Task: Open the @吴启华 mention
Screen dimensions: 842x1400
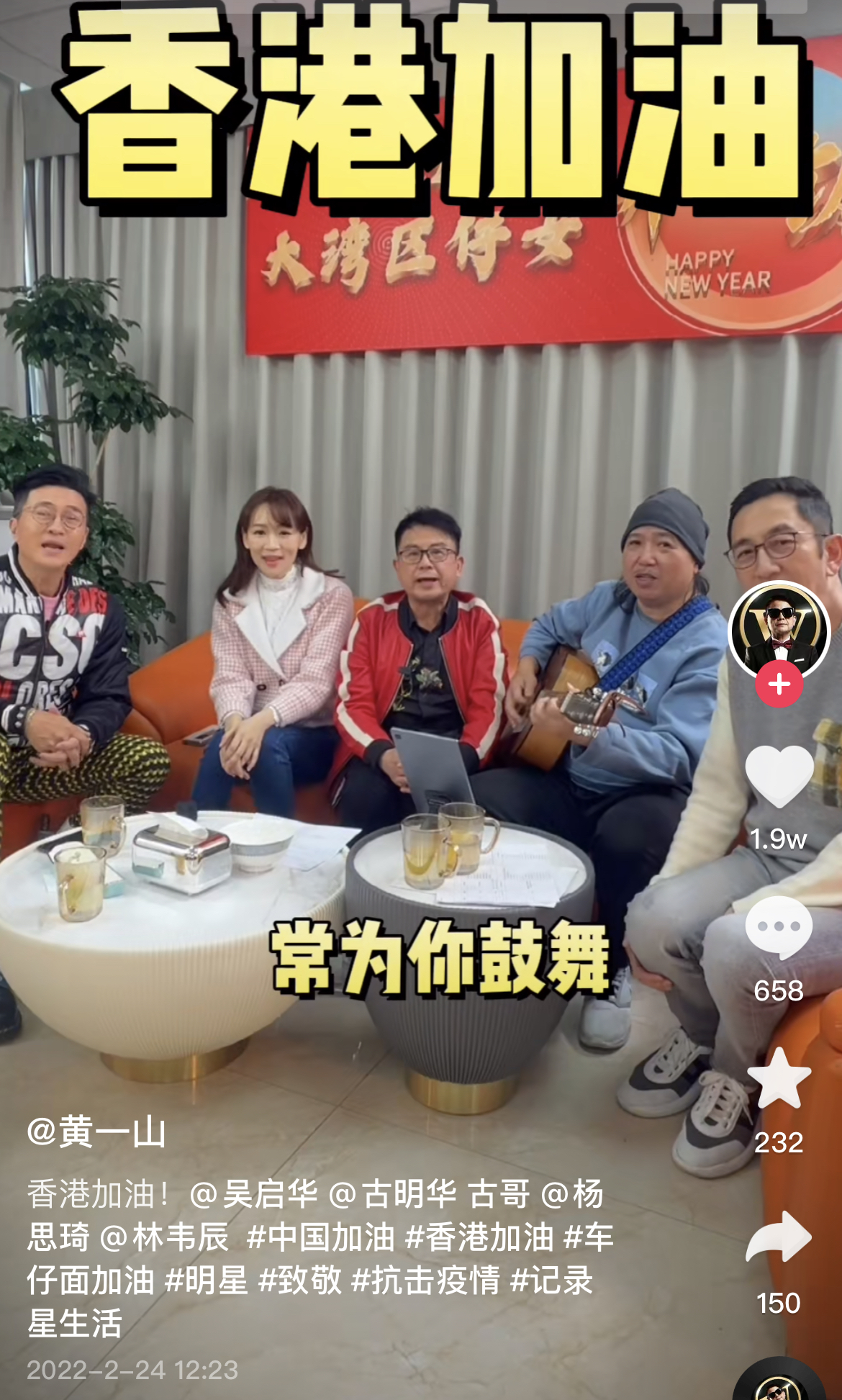Action: [x=253, y=1195]
